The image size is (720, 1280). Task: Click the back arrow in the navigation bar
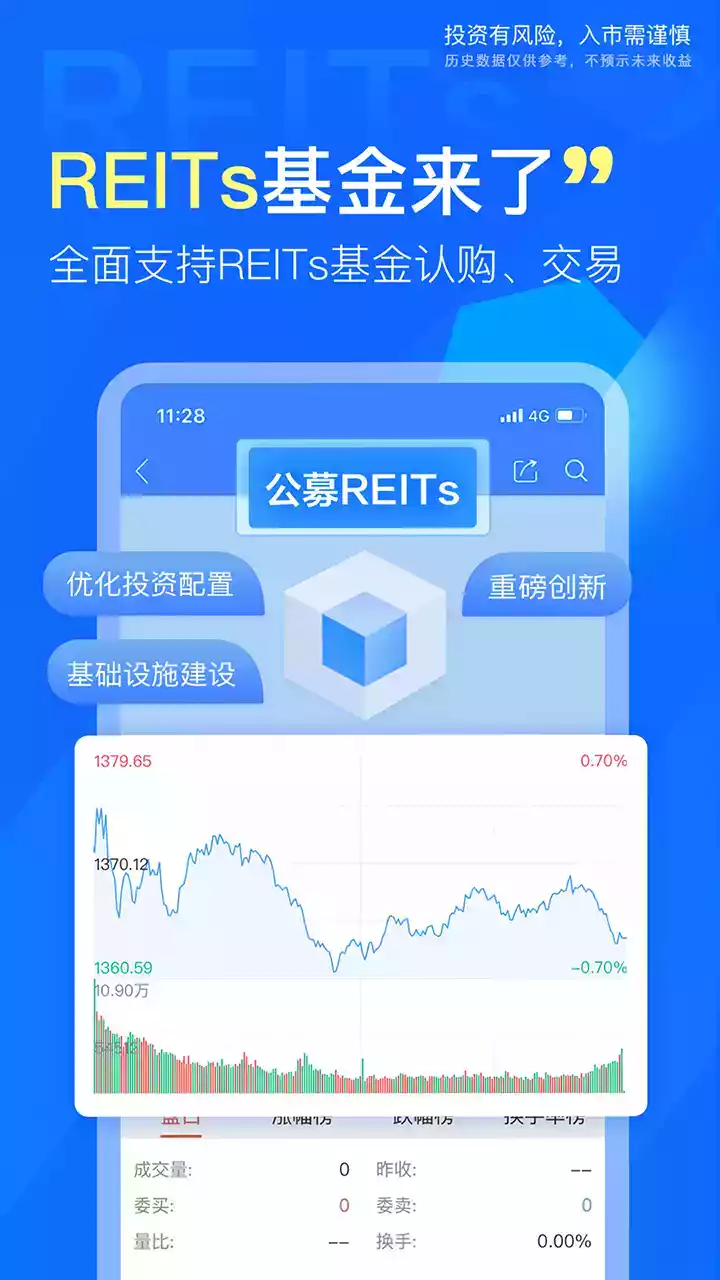[141, 470]
